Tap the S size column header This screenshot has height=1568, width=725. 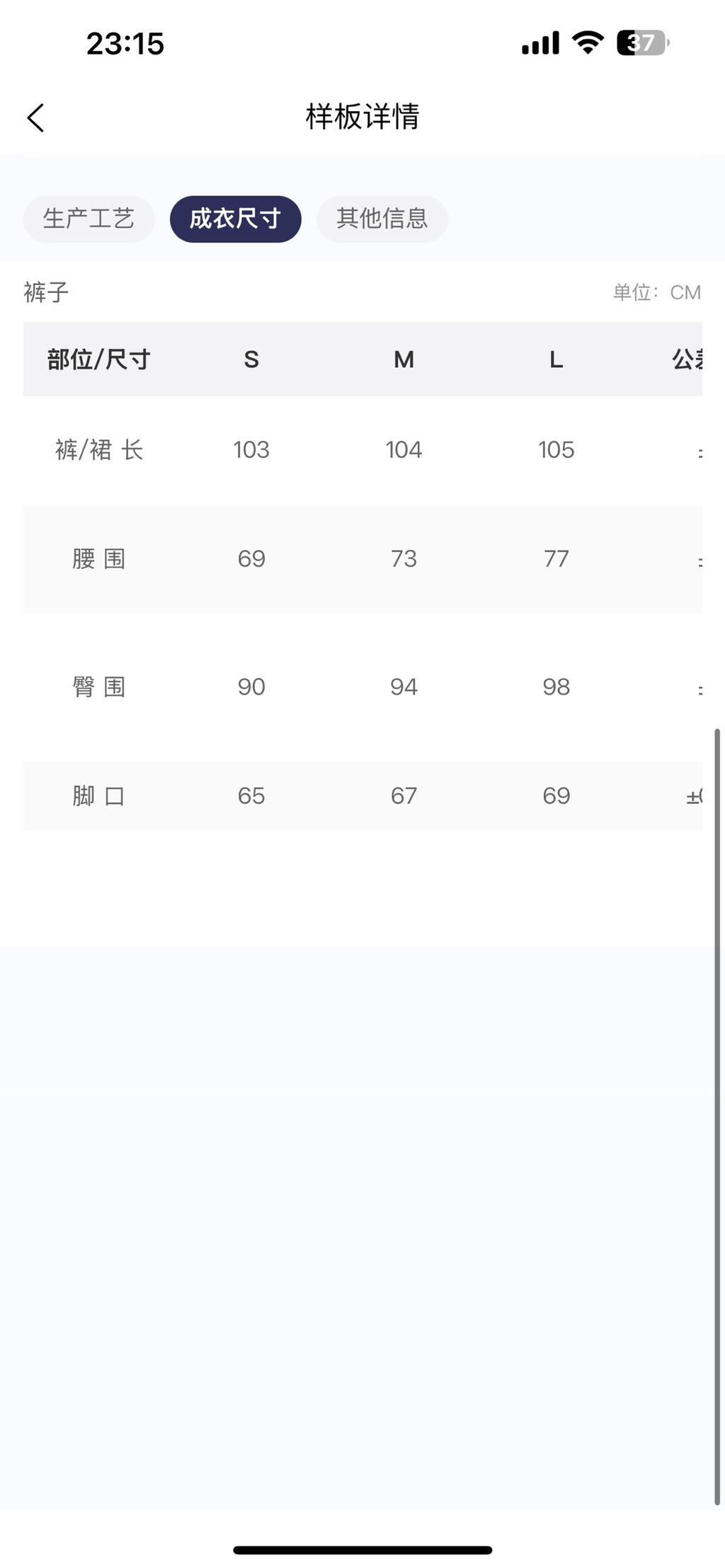[251, 359]
